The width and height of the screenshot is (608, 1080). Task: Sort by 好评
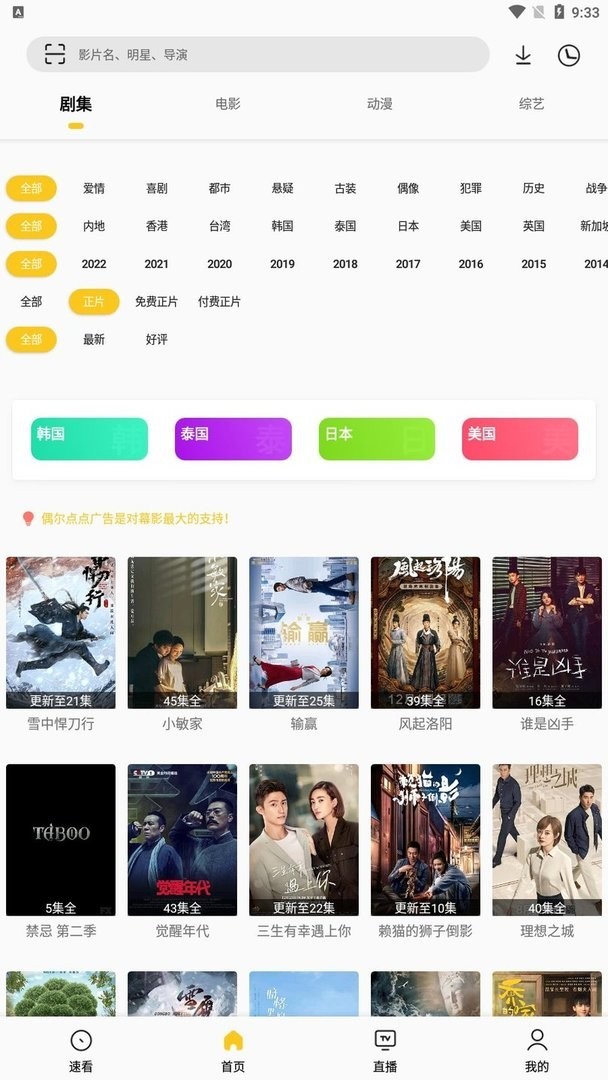coord(157,340)
